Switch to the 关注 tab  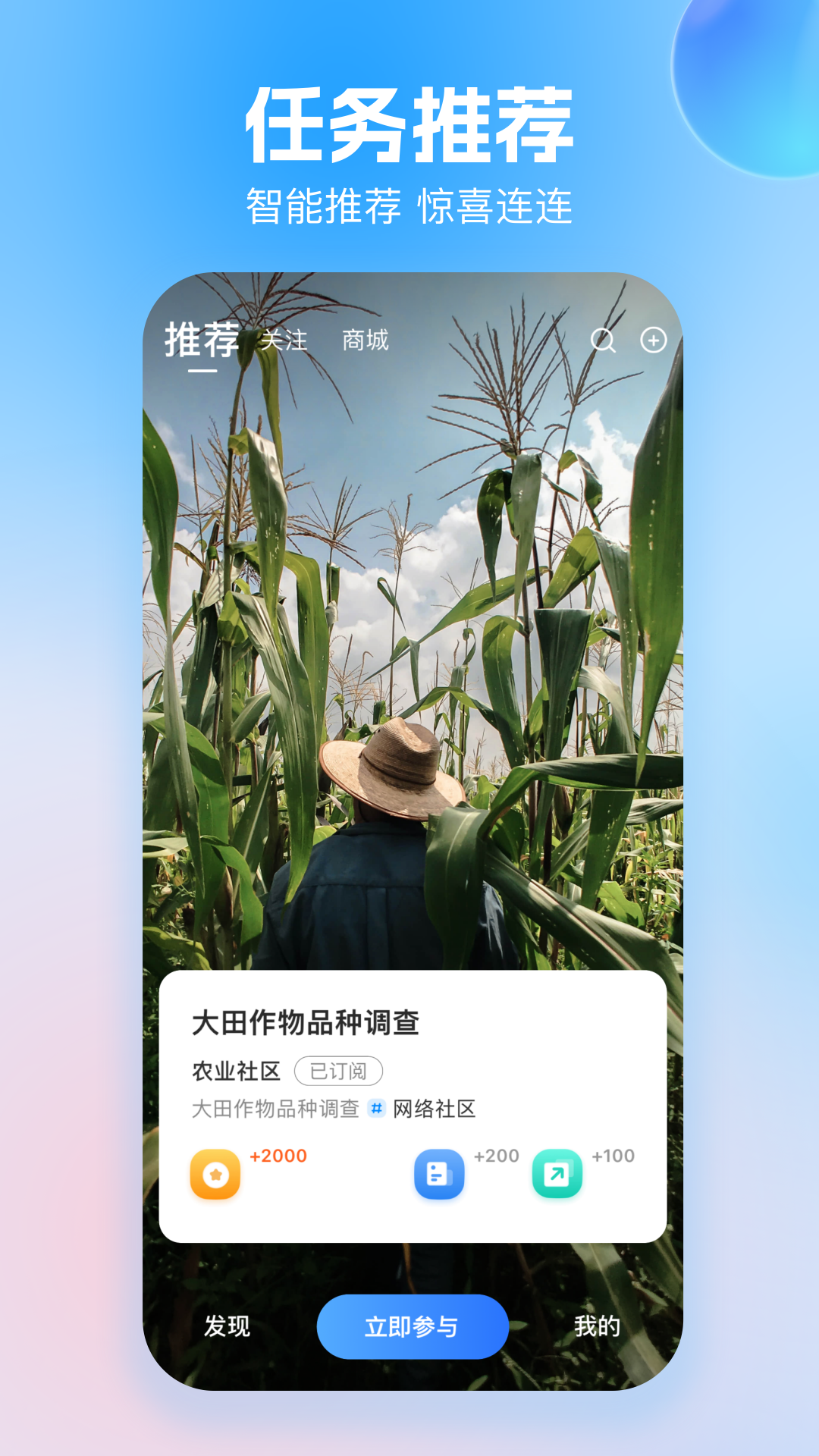pos(284,342)
